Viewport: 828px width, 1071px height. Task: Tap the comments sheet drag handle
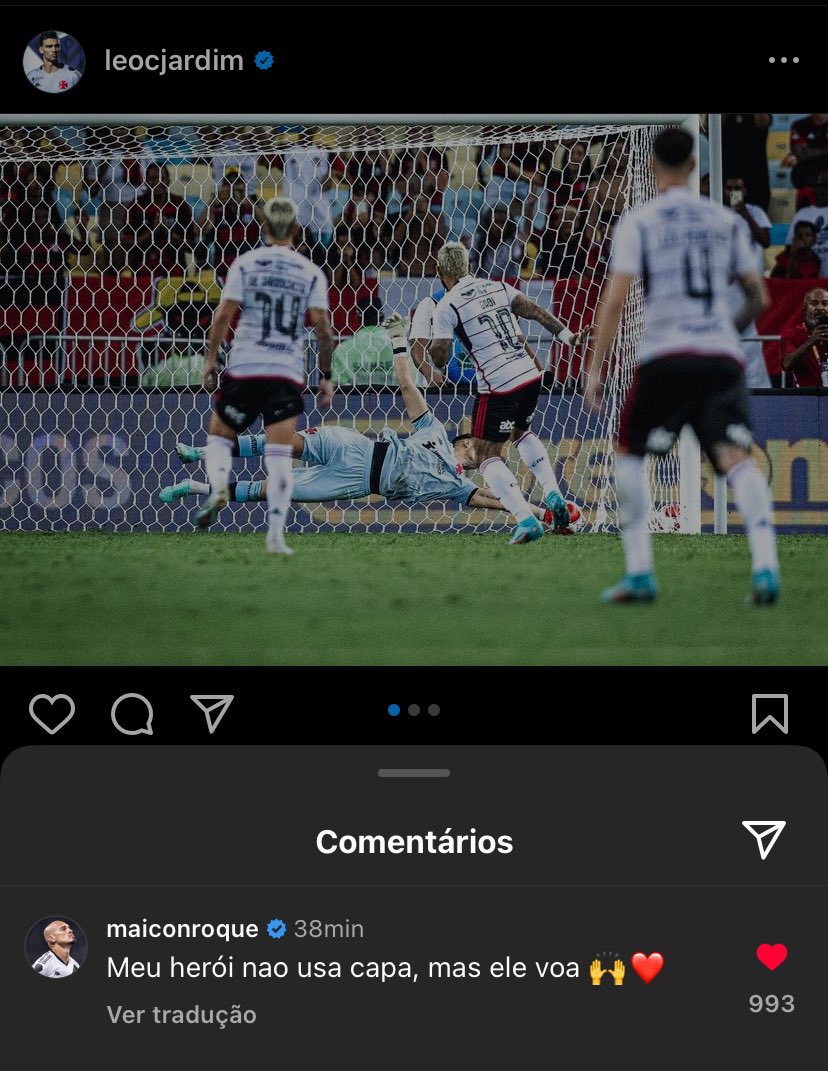[414, 773]
